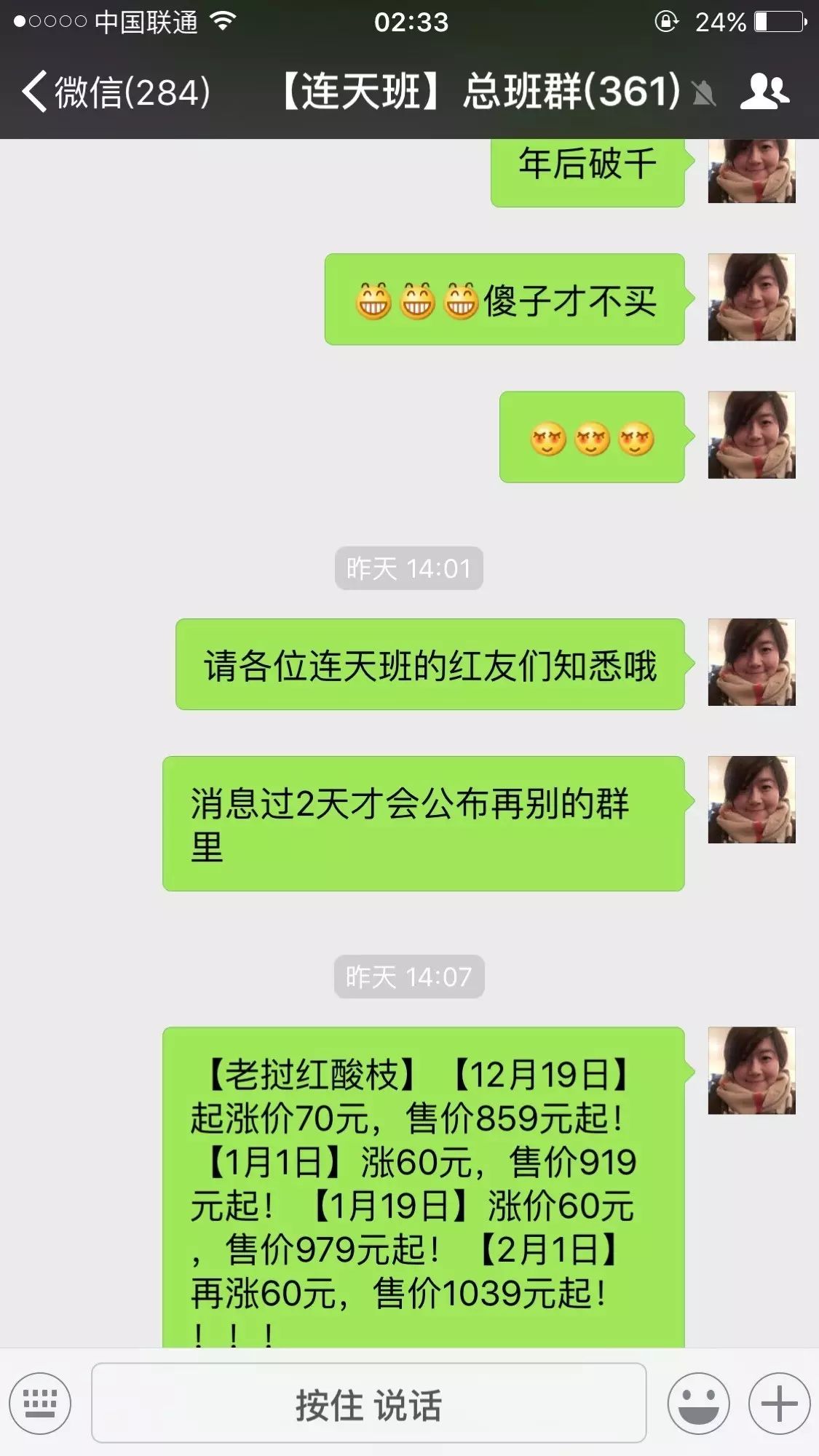Open the group members info icon

[x=764, y=92]
